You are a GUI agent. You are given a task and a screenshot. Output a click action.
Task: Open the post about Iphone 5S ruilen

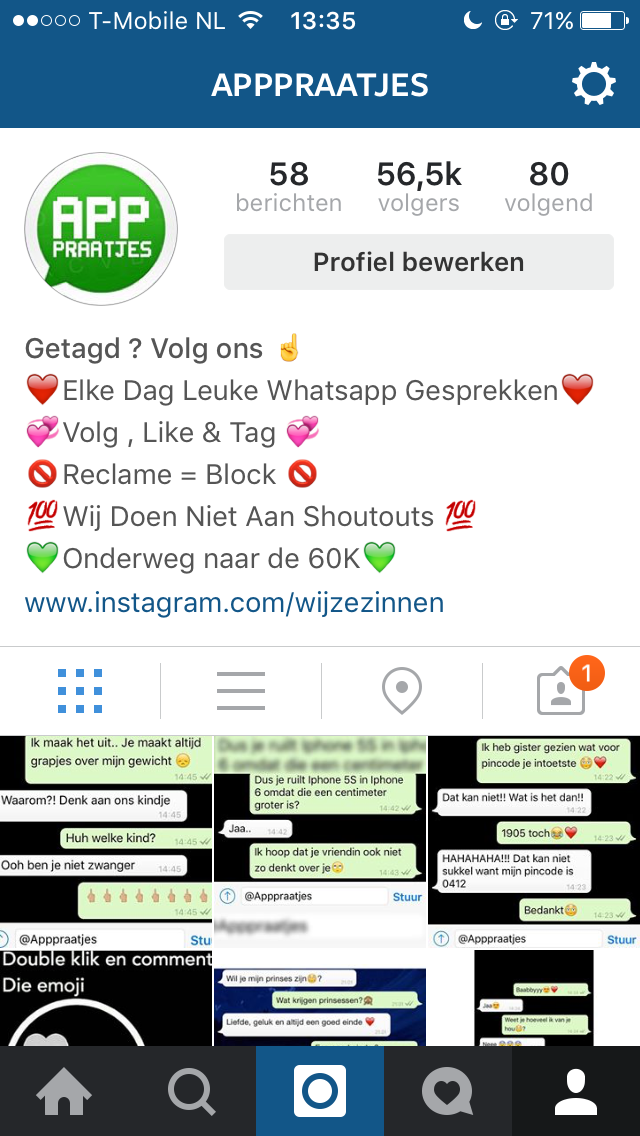(x=320, y=842)
